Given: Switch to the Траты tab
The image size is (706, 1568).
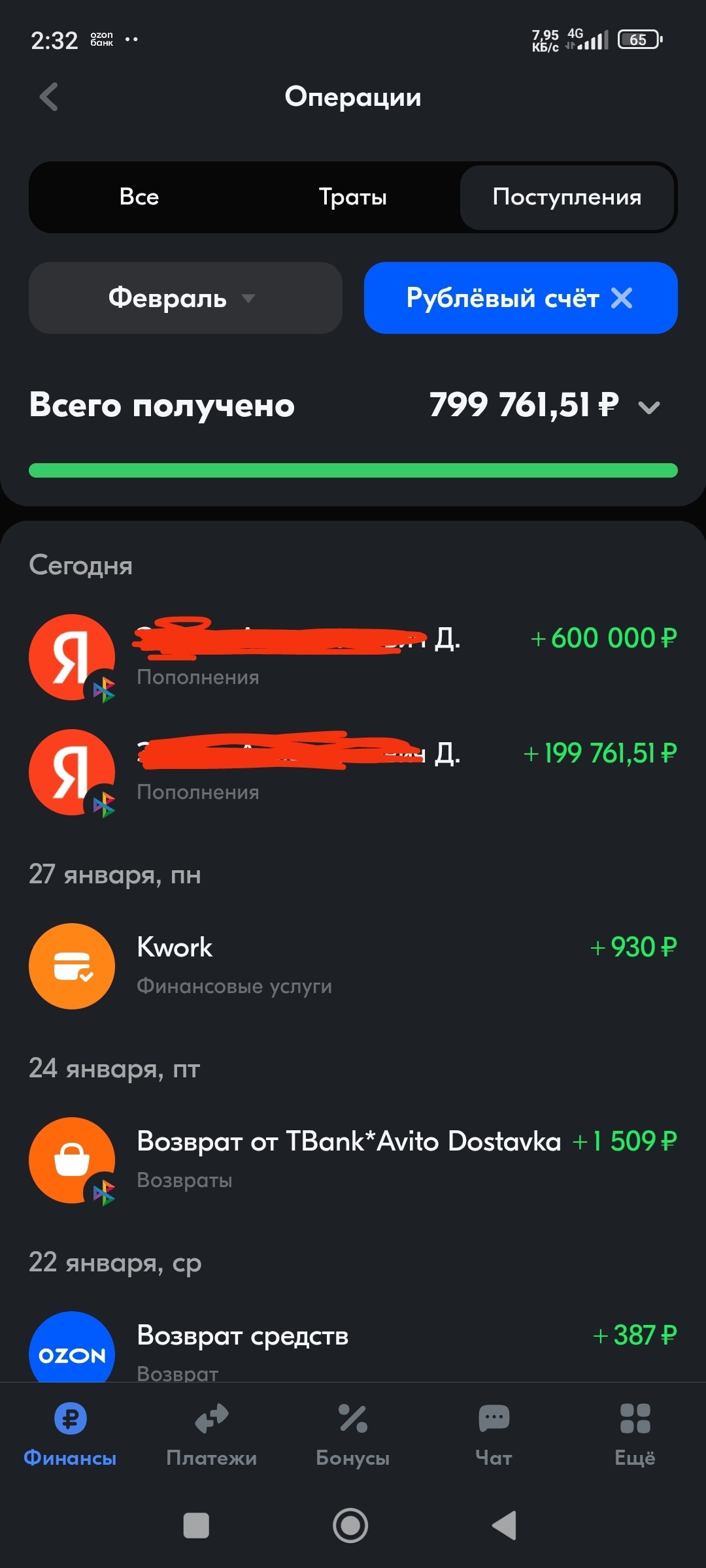Looking at the screenshot, I should (353, 197).
